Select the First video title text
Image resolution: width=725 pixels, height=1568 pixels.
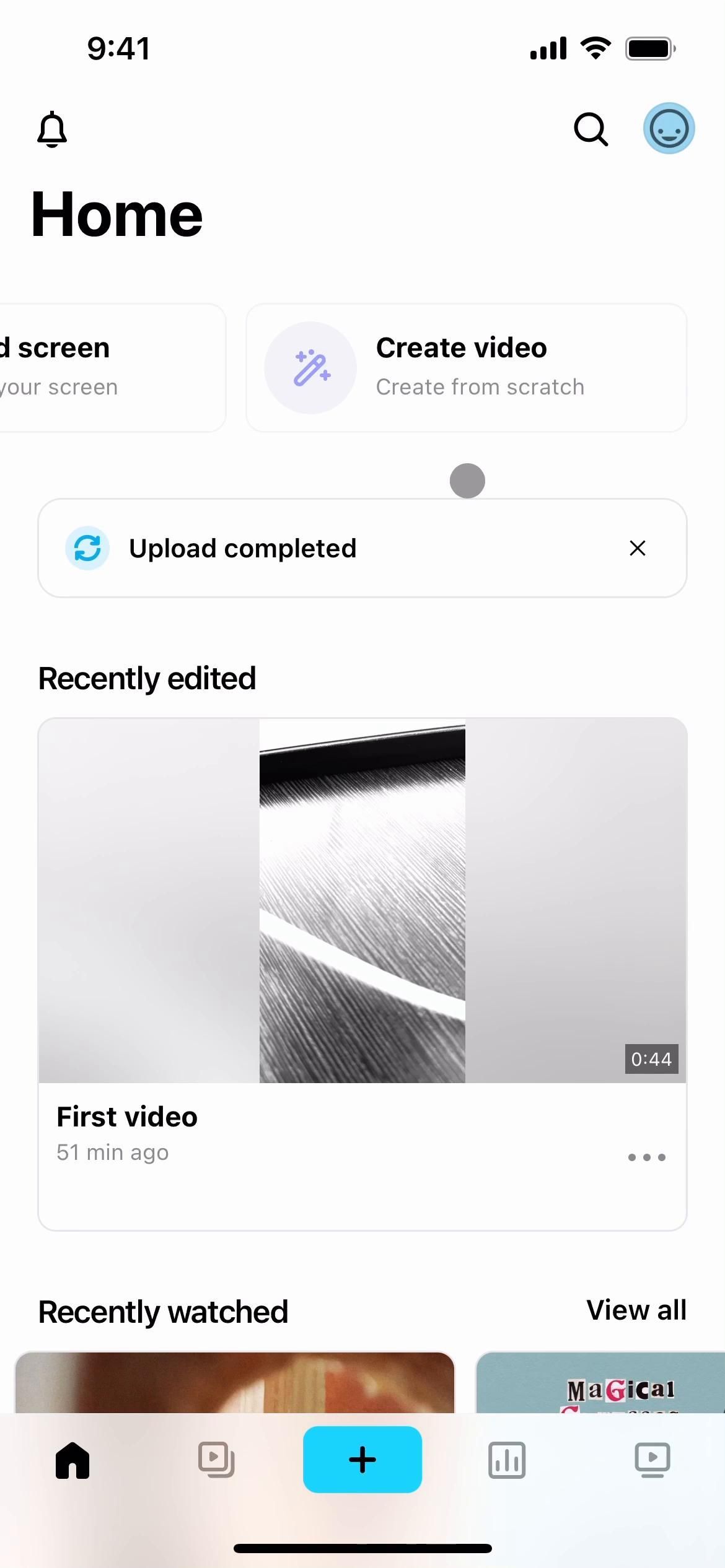pyautogui.click(x=126, y=1117)
